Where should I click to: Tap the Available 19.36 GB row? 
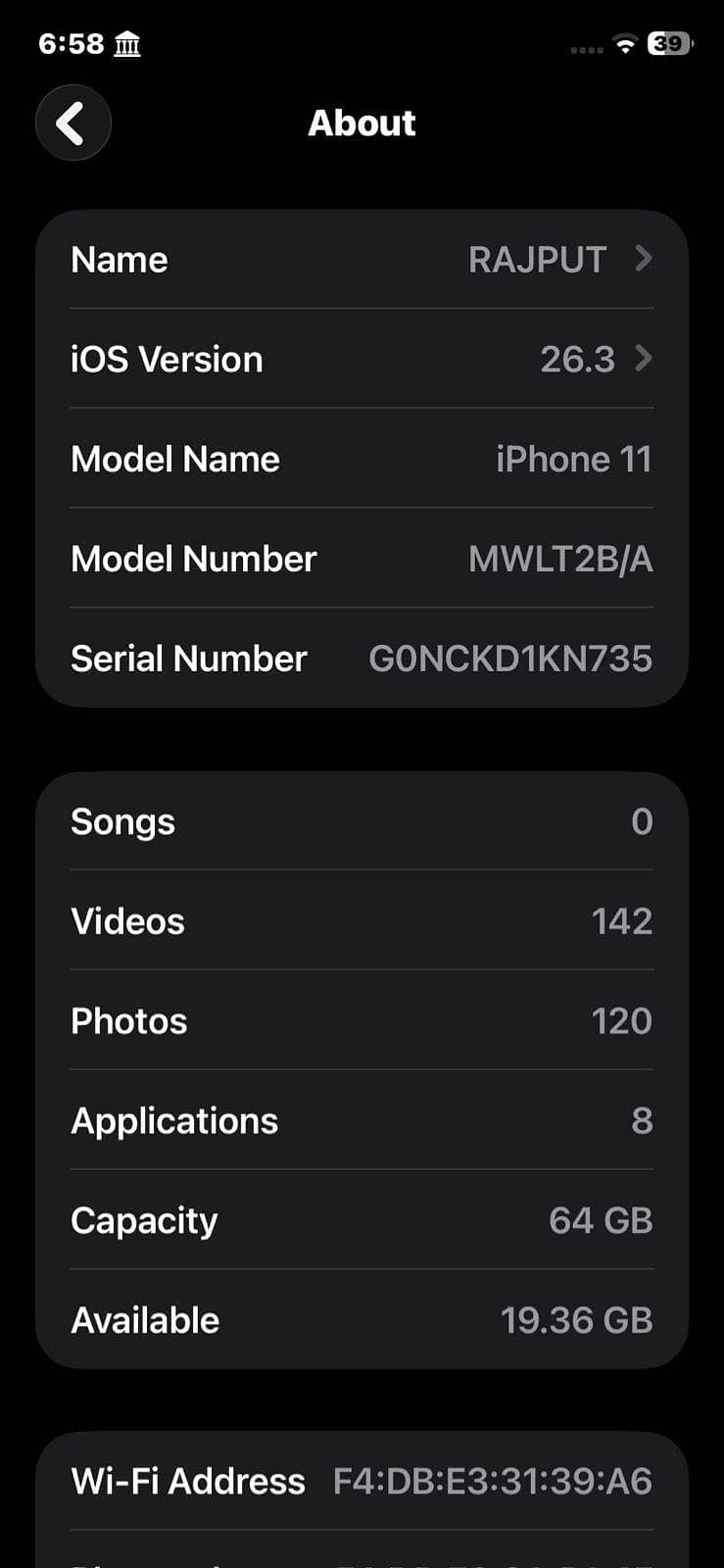click(x=362, y=1319)
